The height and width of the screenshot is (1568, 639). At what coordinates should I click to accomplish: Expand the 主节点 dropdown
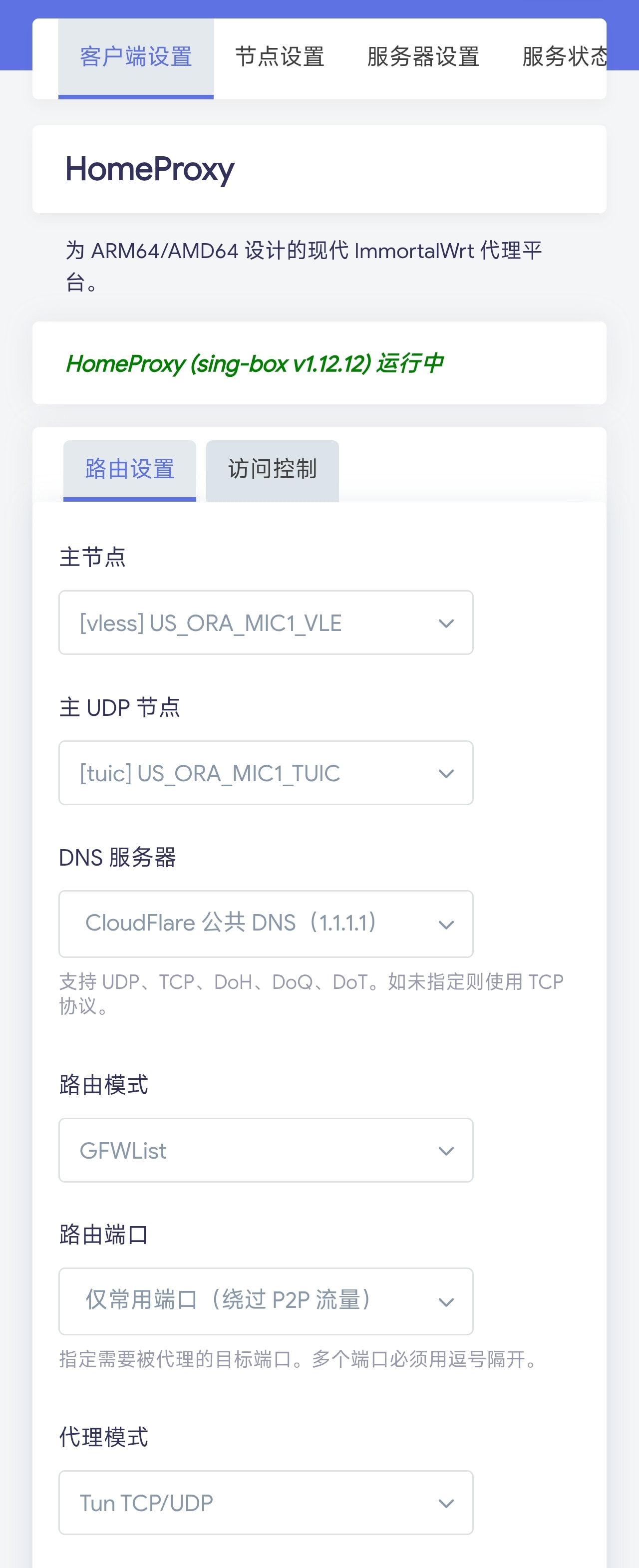266,623
